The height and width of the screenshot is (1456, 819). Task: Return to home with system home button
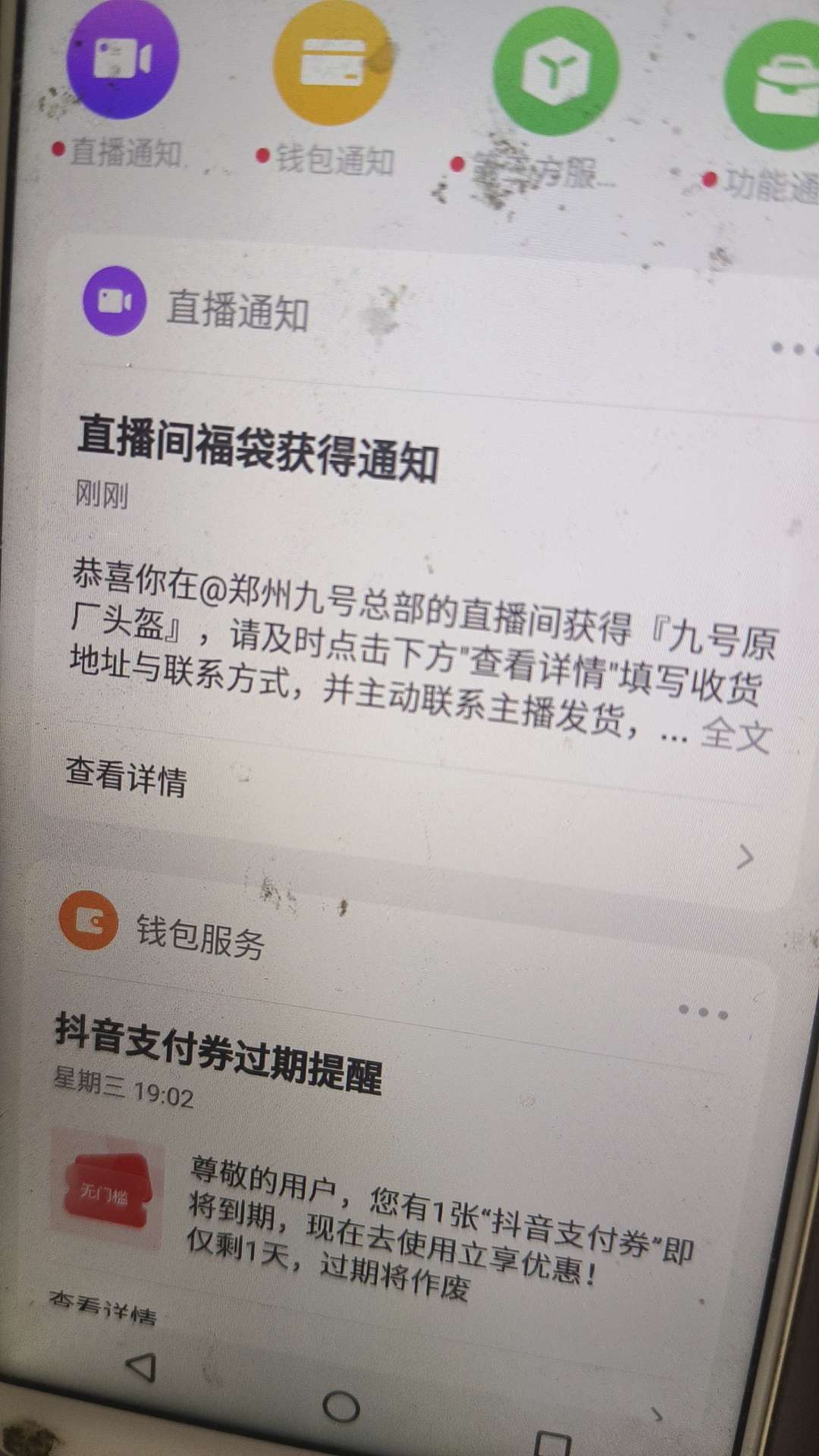pyautogui.click(x=340, y=1407)
